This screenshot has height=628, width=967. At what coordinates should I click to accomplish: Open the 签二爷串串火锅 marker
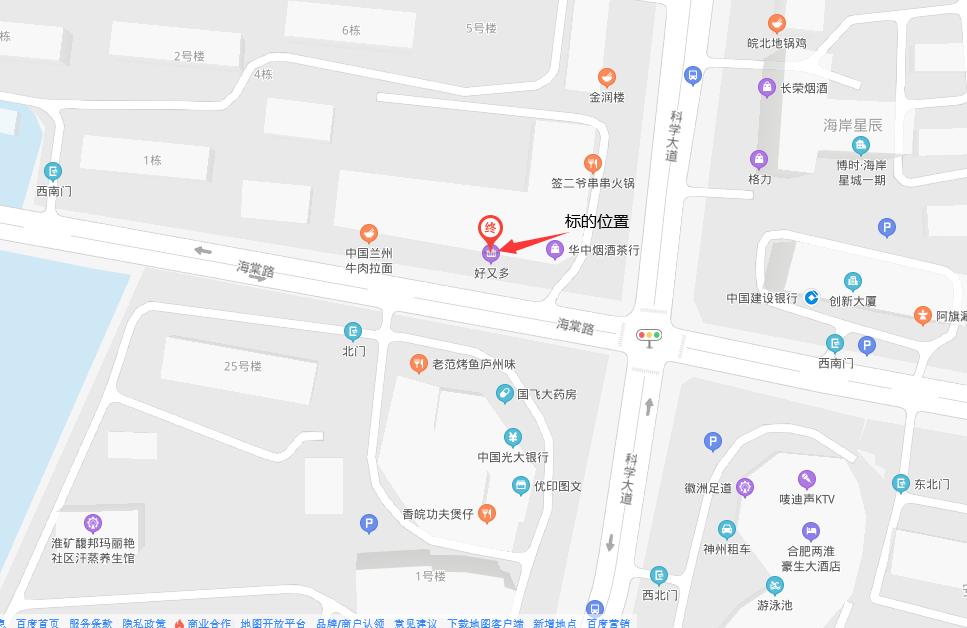click(x=593, y=163)
